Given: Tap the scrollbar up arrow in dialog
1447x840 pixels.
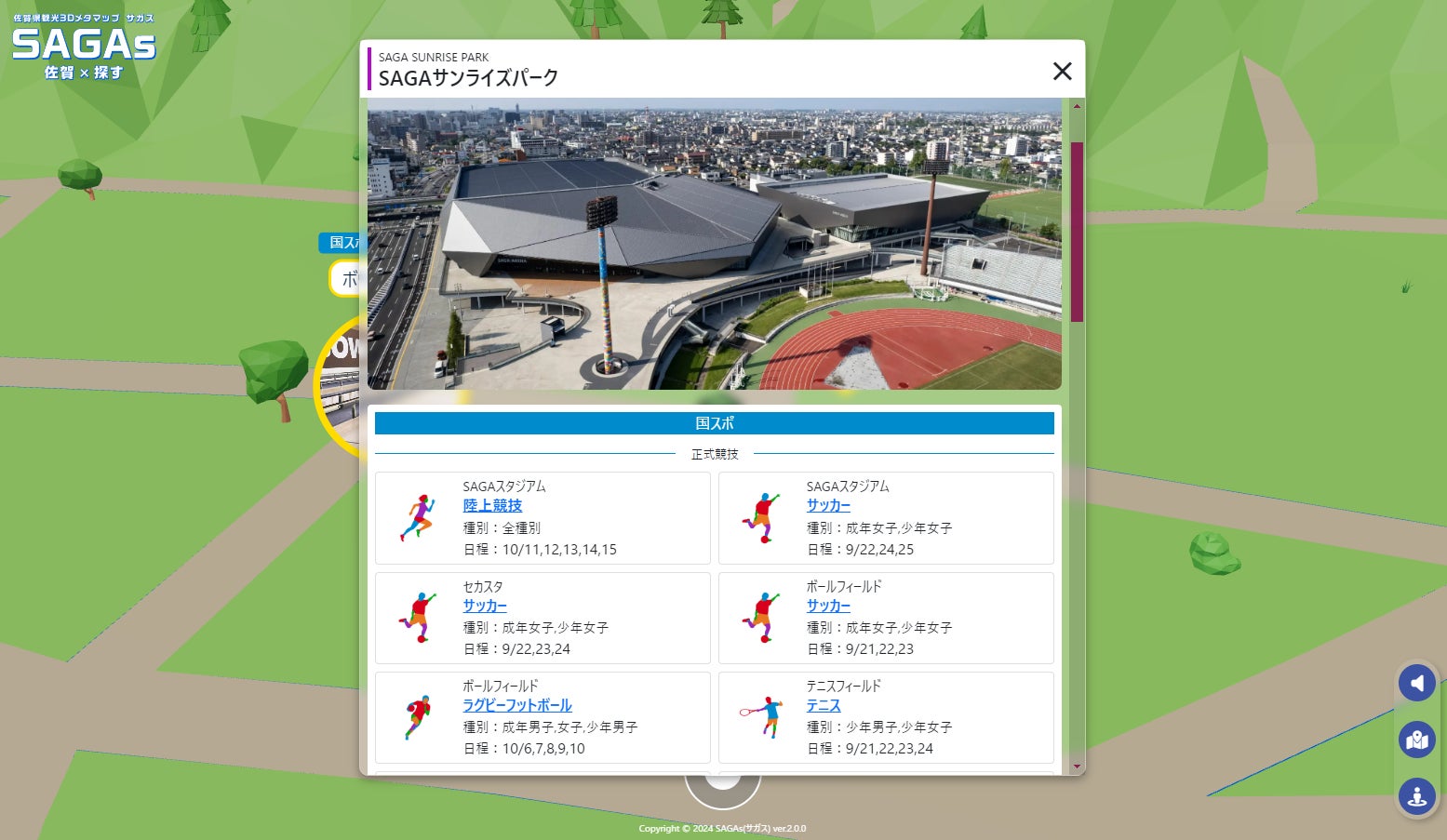Looking at the screenshot, I should pos(1077,106).
